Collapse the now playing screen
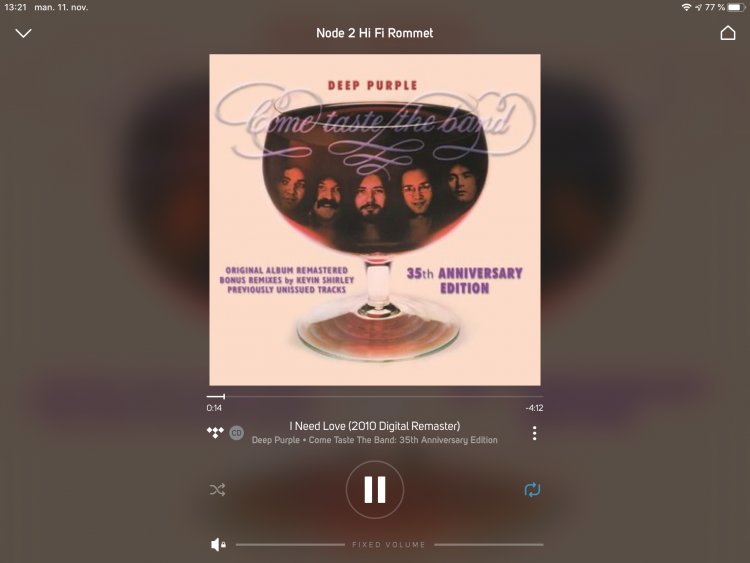Viewport: 750px width, 563px height. [24, 34]
